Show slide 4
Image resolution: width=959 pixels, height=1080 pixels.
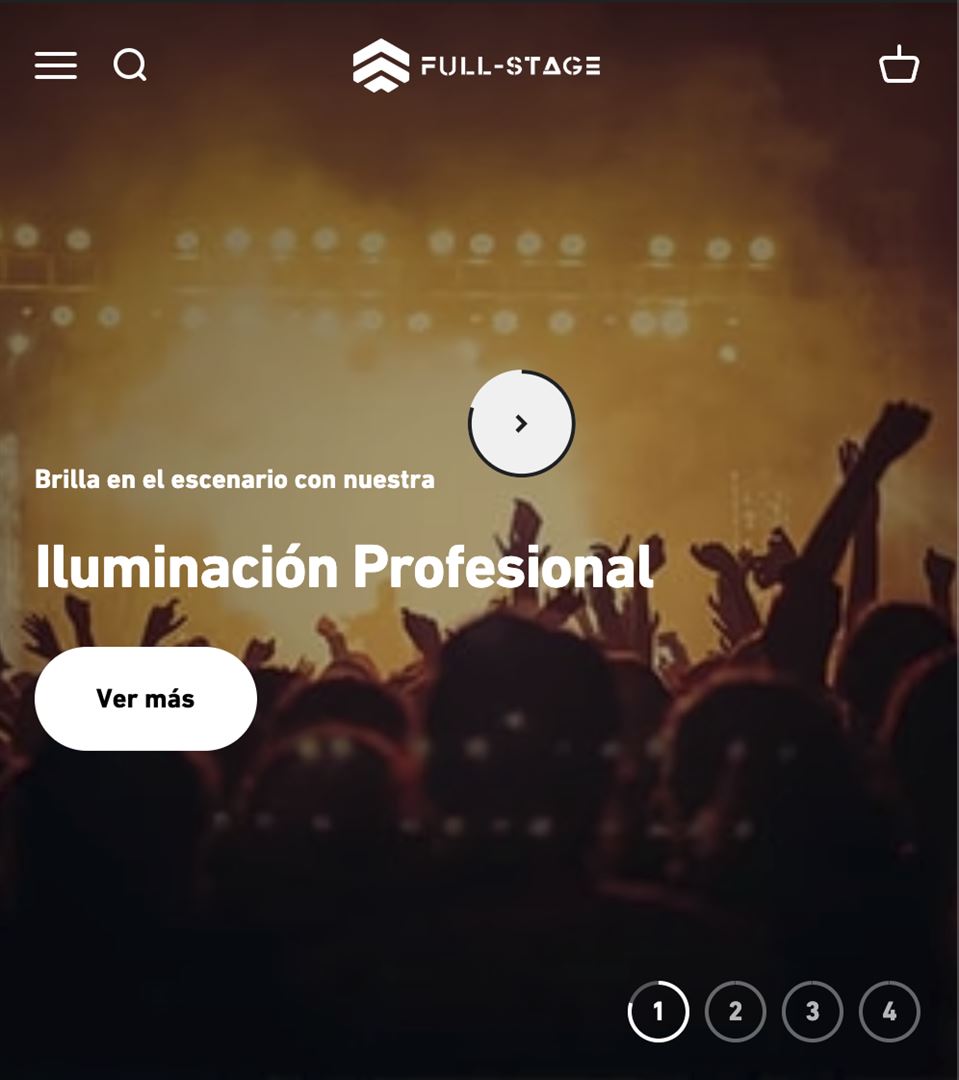(889, 1012)
